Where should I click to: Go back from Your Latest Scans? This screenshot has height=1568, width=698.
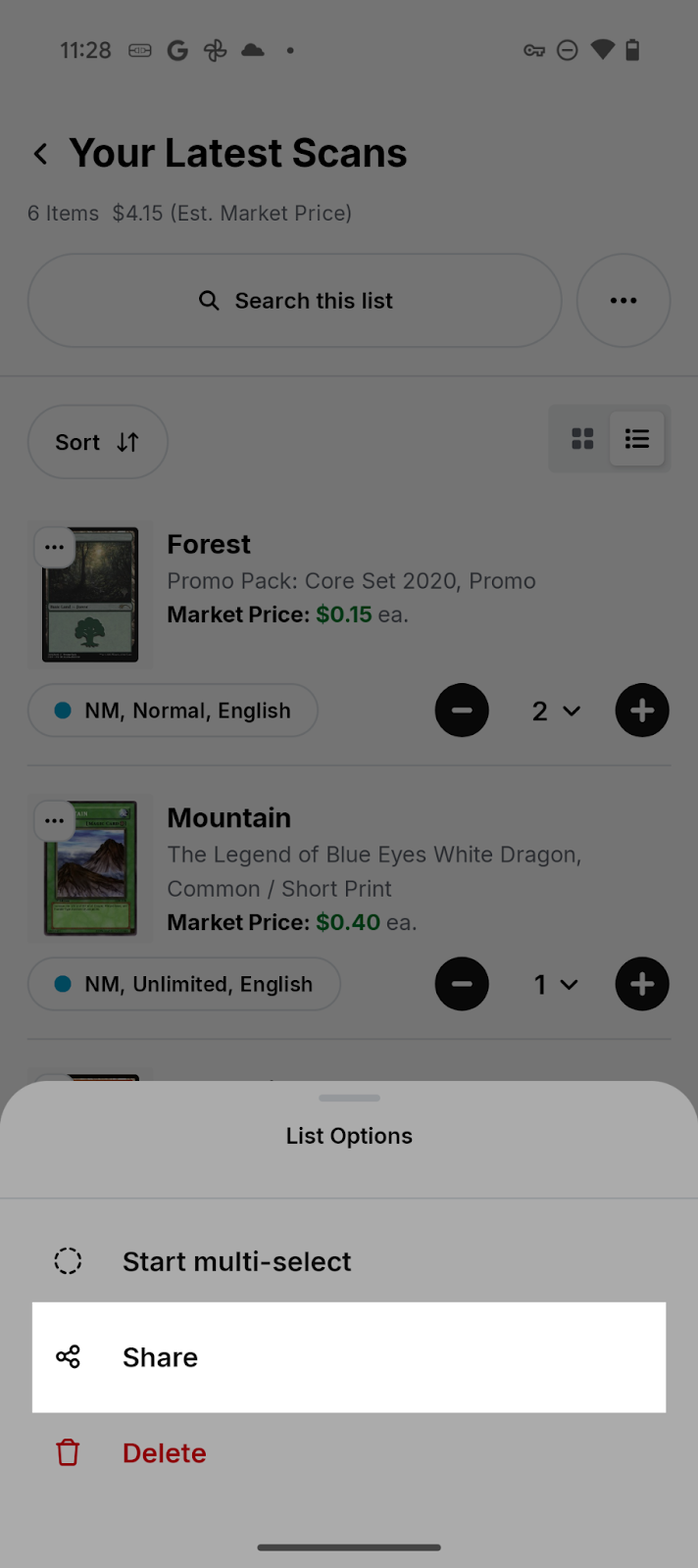tap(40, 154)
